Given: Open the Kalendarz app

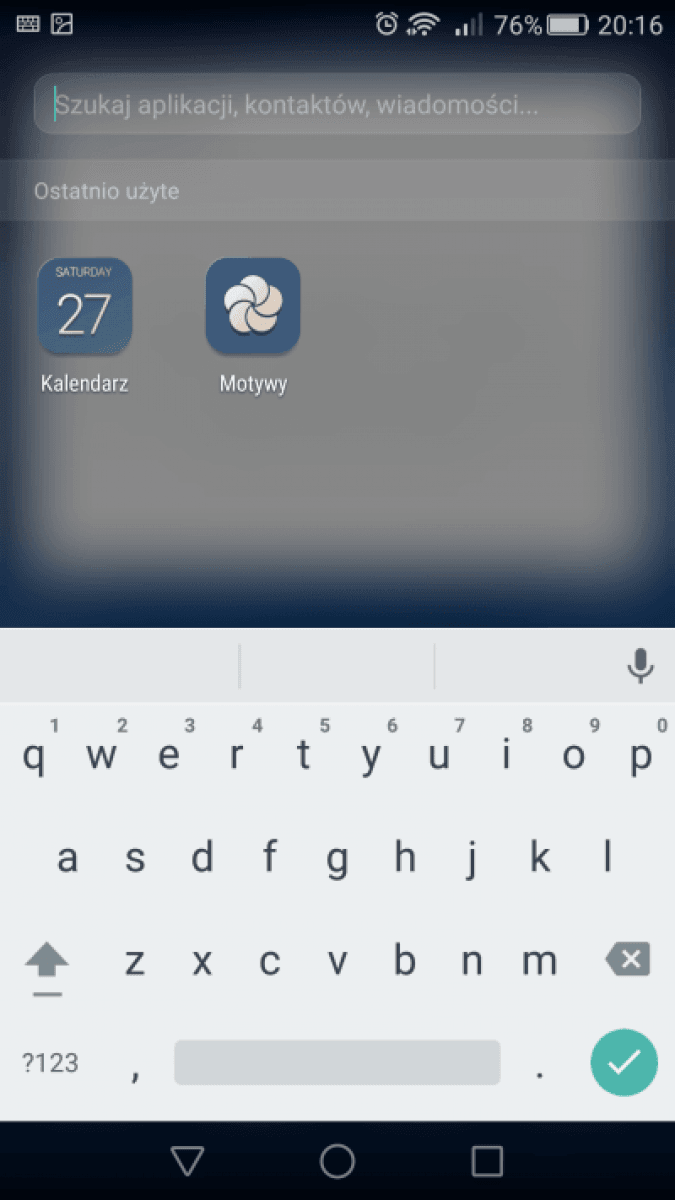Looking at the screenshot, I should coord(85,308).
